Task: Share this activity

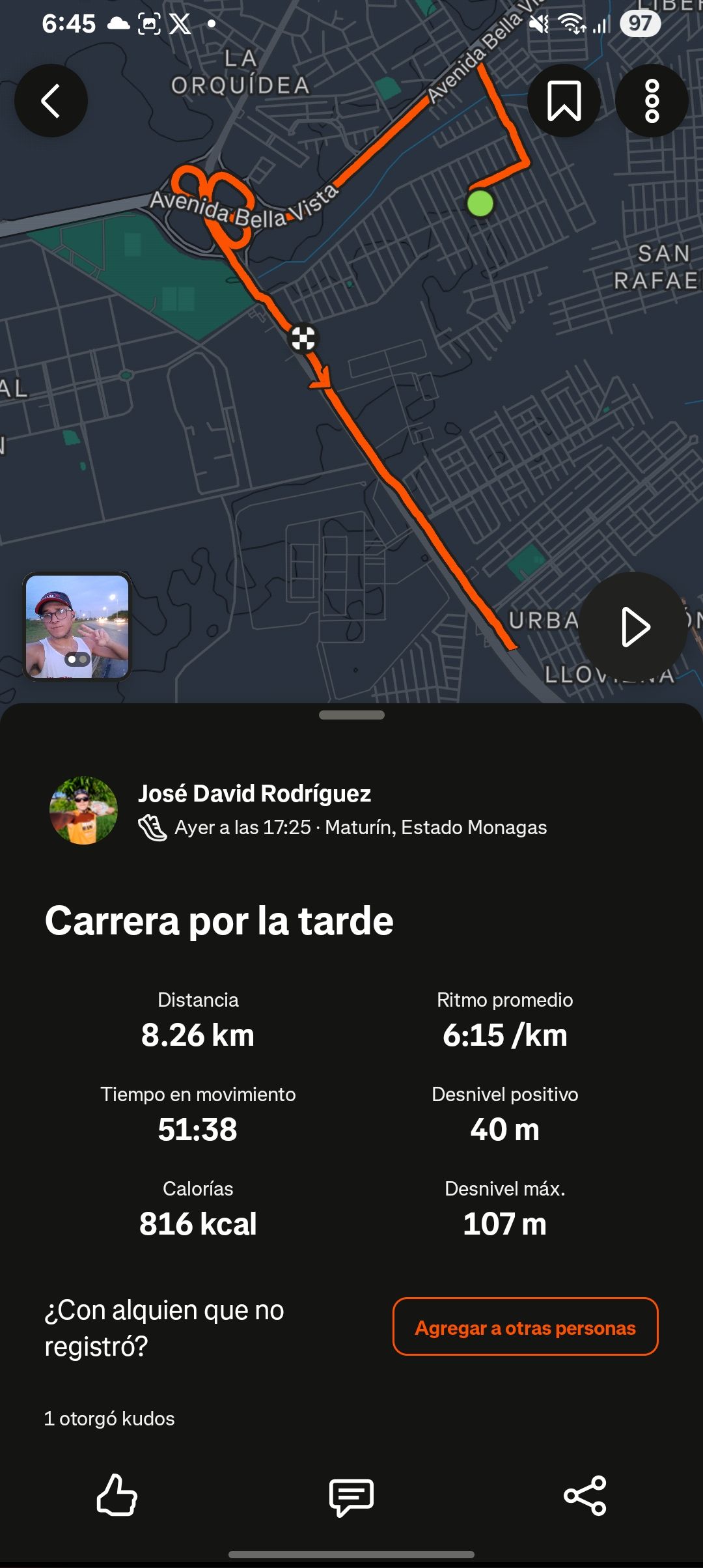Action: [x=585, y=1496]
